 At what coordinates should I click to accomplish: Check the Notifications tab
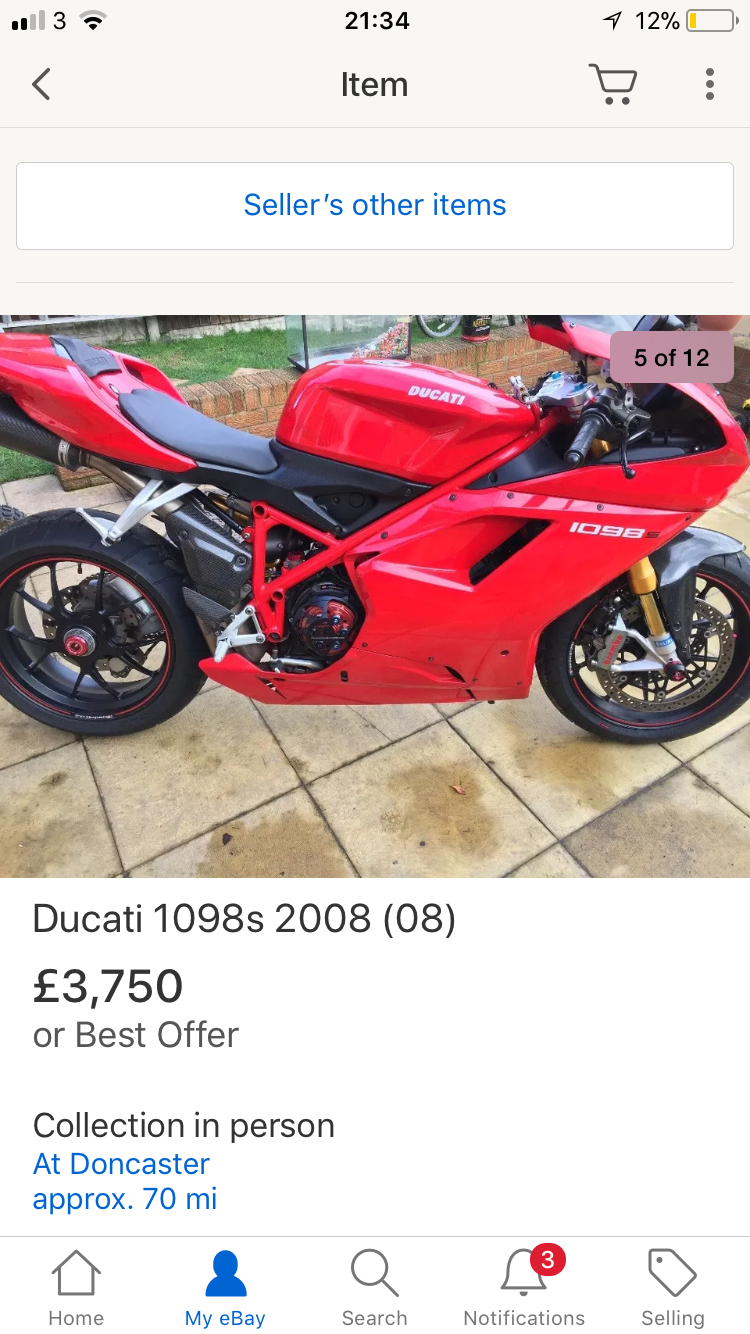(x=524, y=1288)
